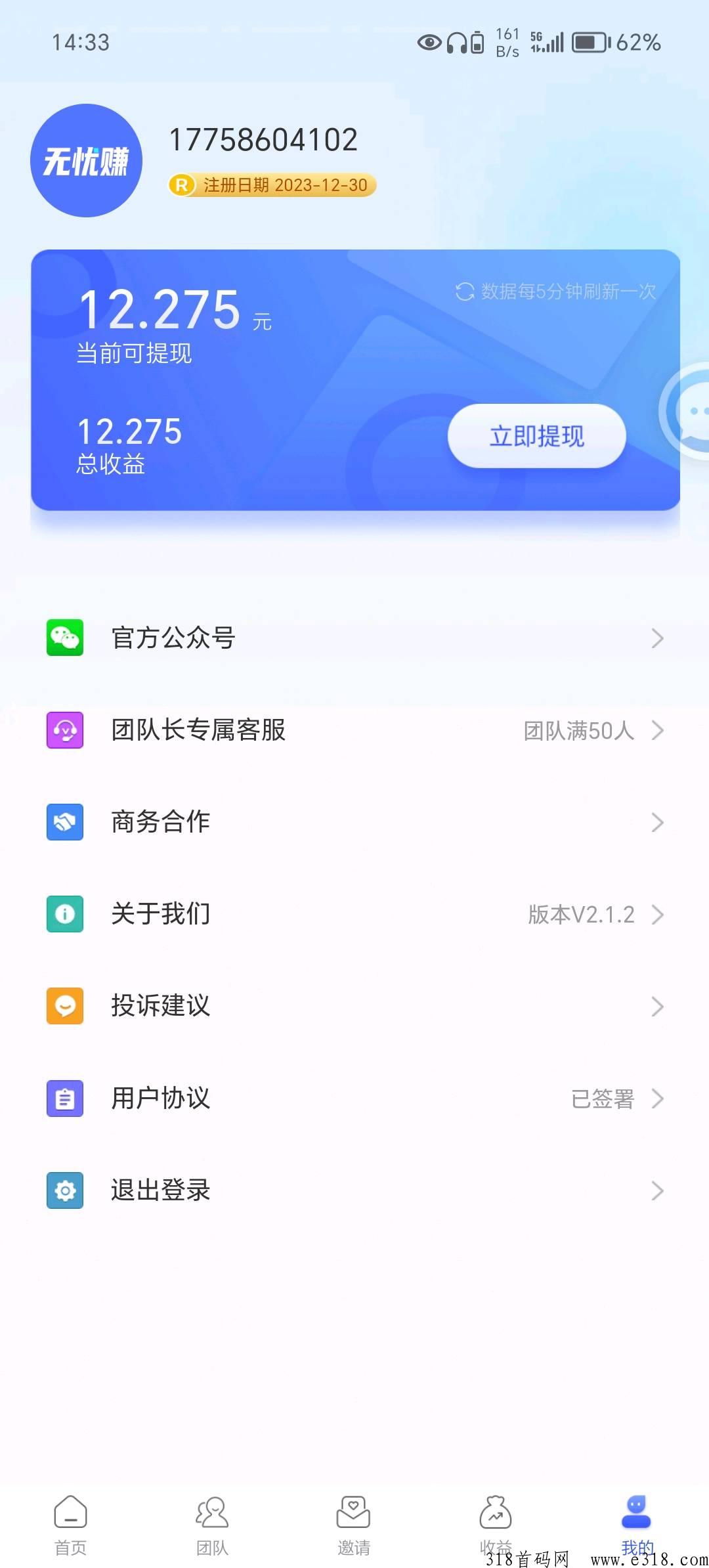Open the 收益 tab

pyautogui.click(x=496, y=1525)
